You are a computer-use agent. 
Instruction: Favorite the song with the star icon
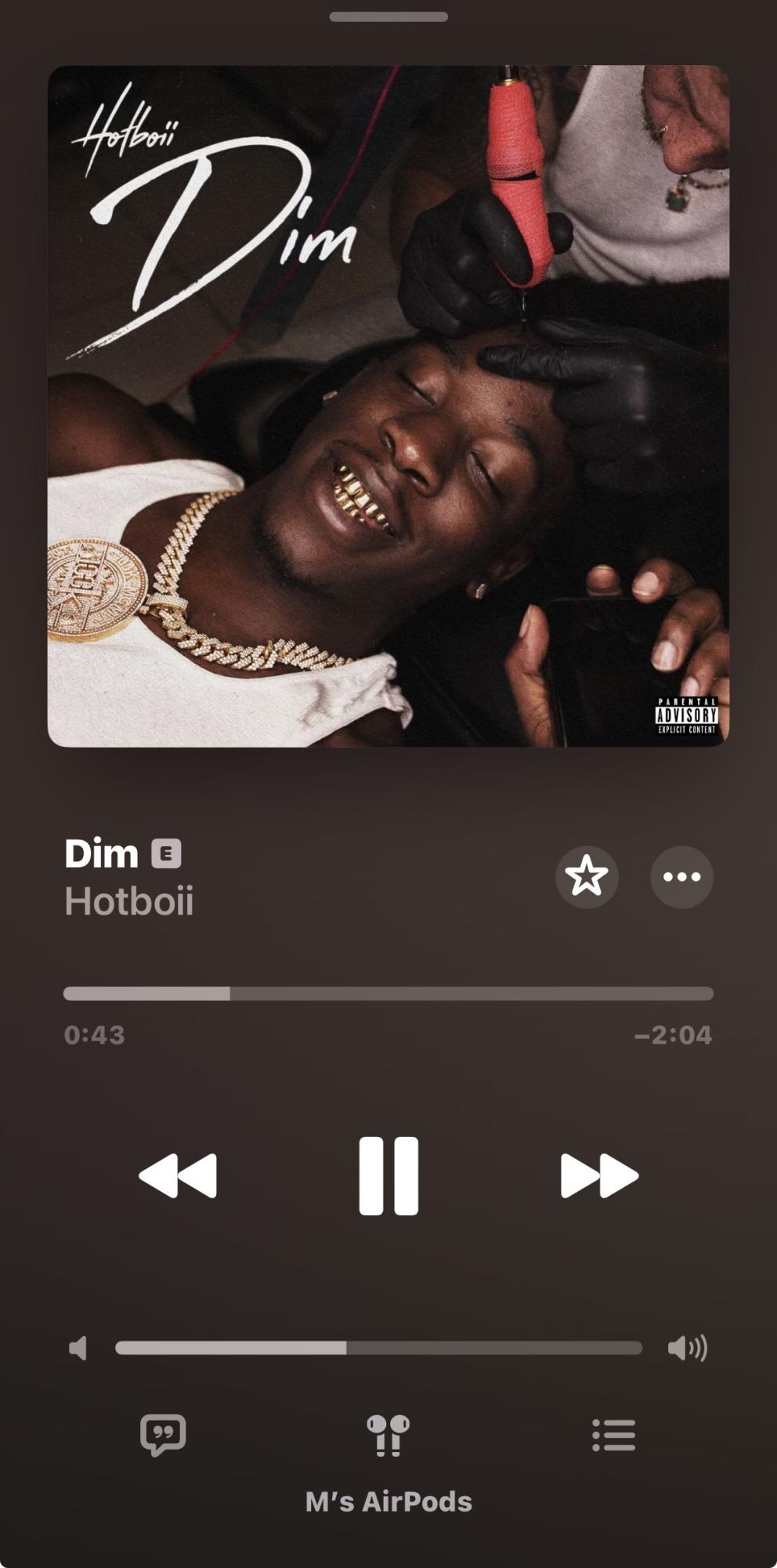tap(587, 877)
